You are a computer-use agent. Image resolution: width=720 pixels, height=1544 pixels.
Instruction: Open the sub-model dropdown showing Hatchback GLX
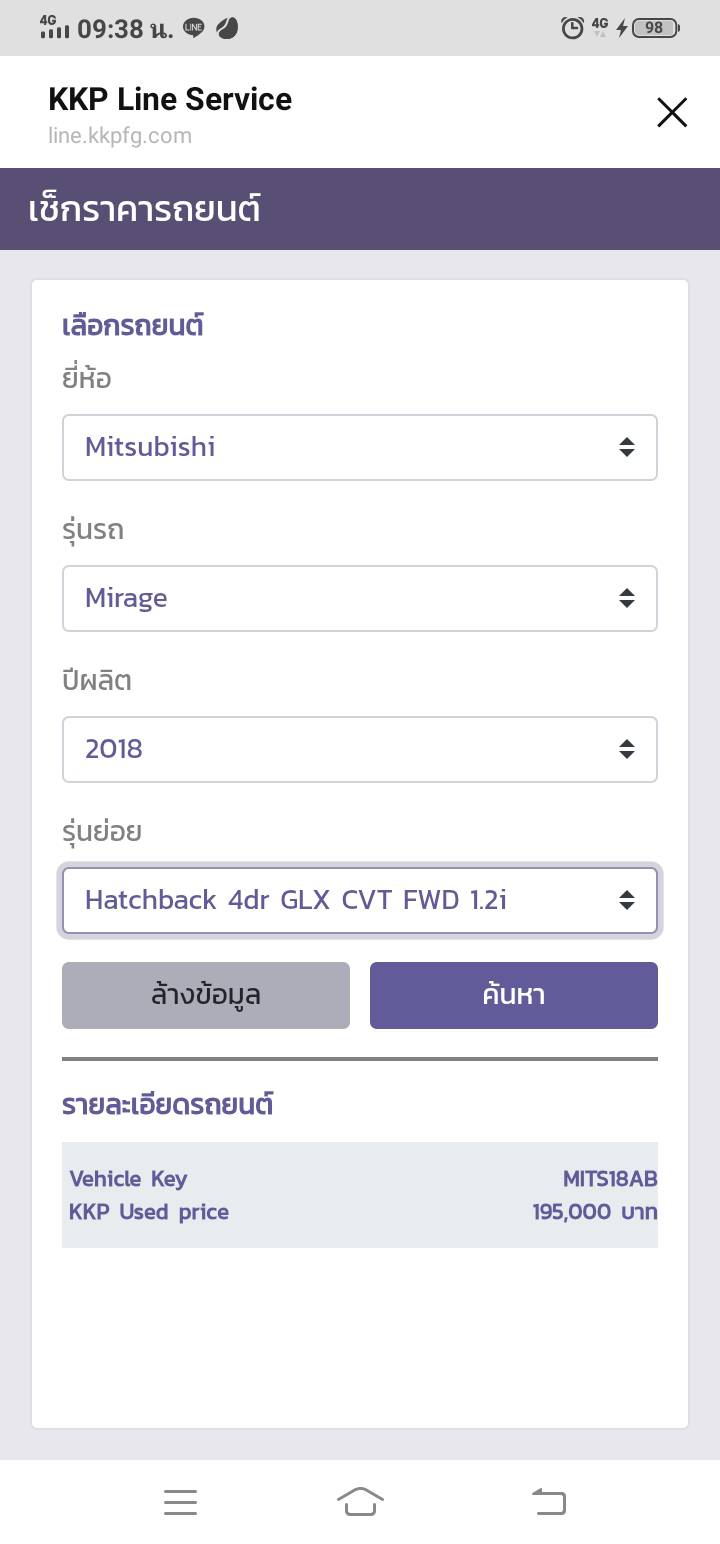pos(359,900)
